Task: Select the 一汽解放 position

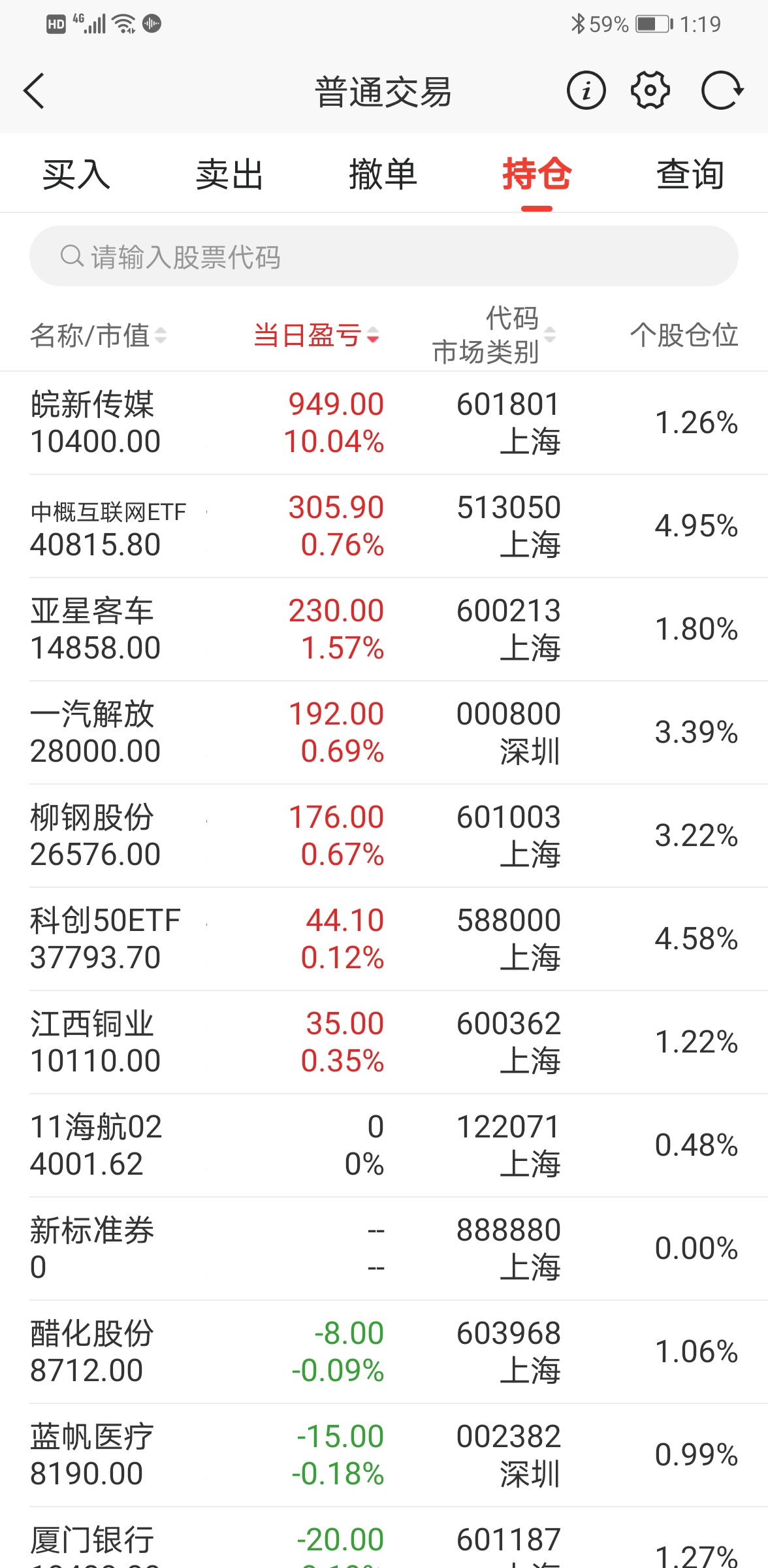Action: pos(384,732)
